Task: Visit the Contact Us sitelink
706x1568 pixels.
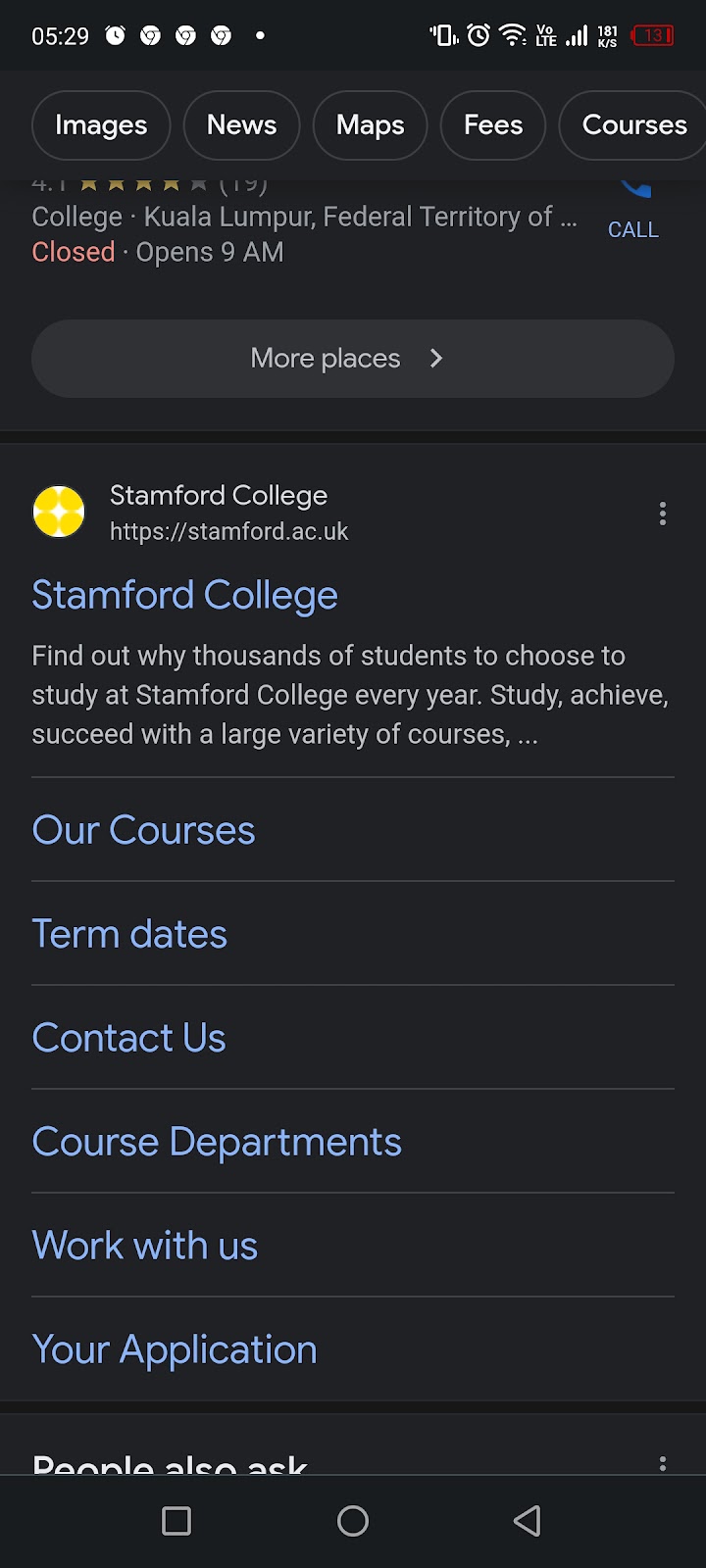Action: pyautogui.click(x=129, y=1038)
